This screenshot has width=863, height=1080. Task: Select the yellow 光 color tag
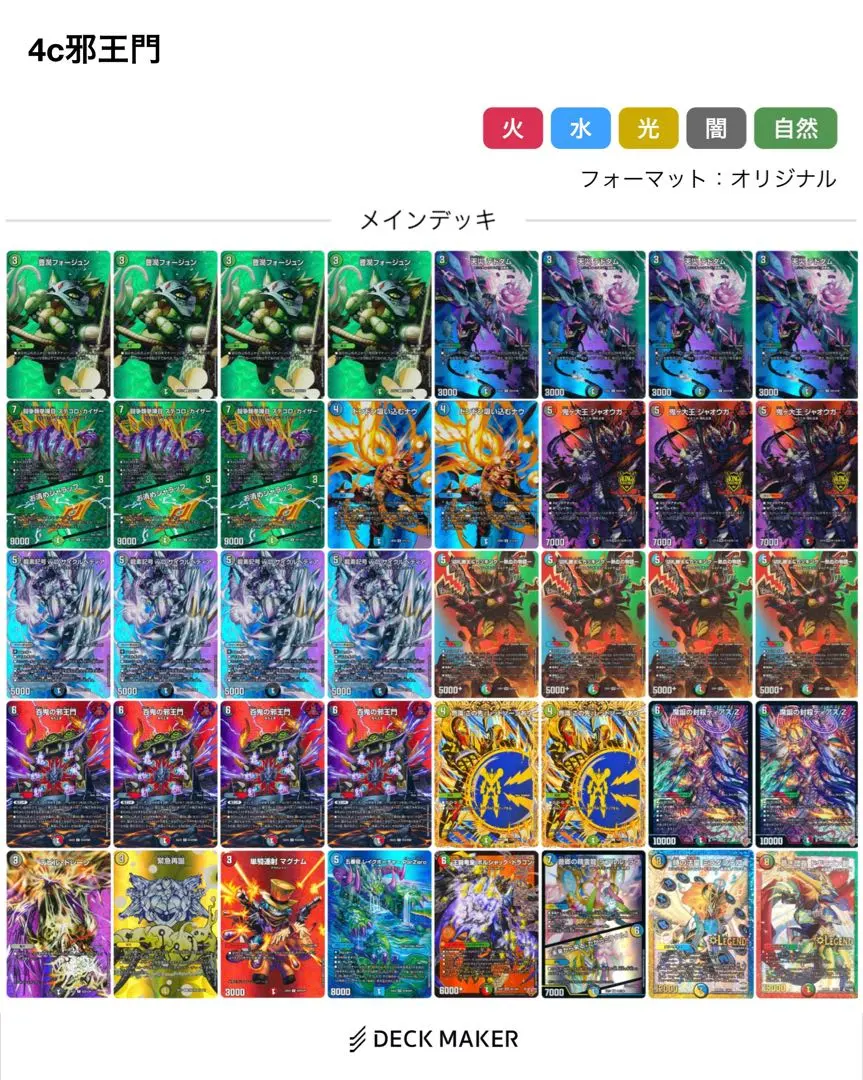(x=646, y=130)
